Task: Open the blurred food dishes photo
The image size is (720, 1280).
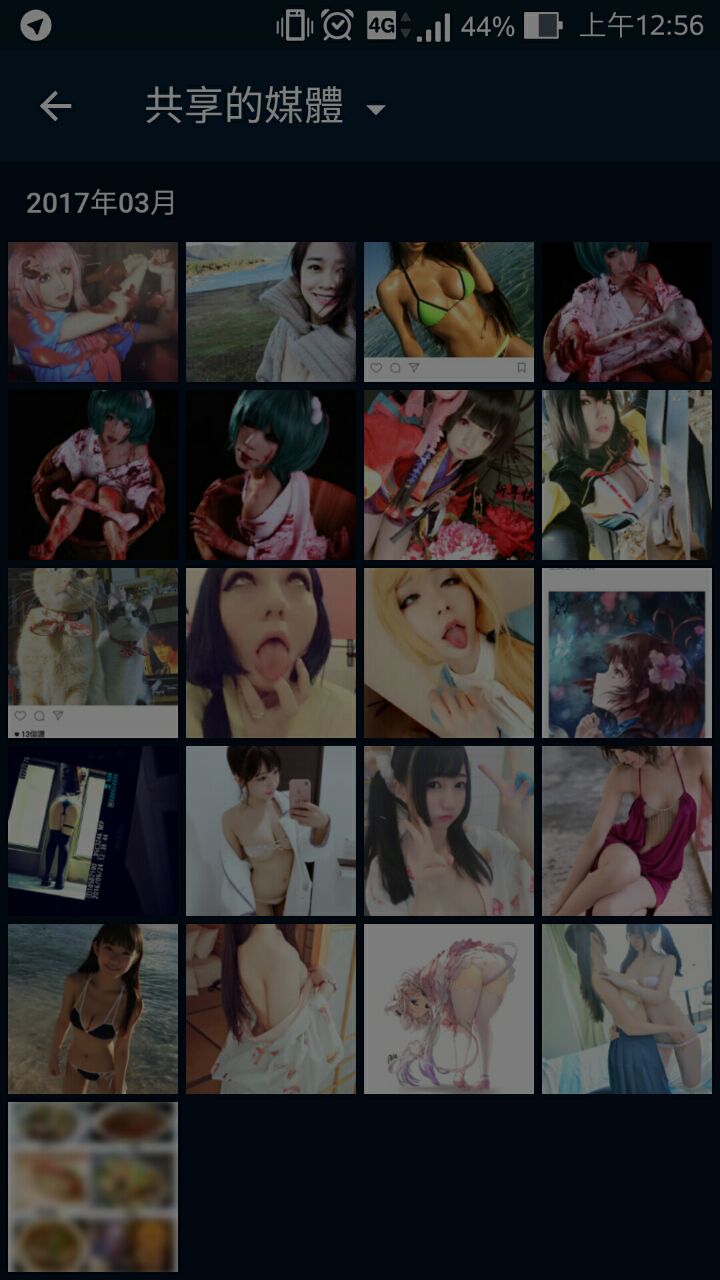Action: coord(93,1187)
